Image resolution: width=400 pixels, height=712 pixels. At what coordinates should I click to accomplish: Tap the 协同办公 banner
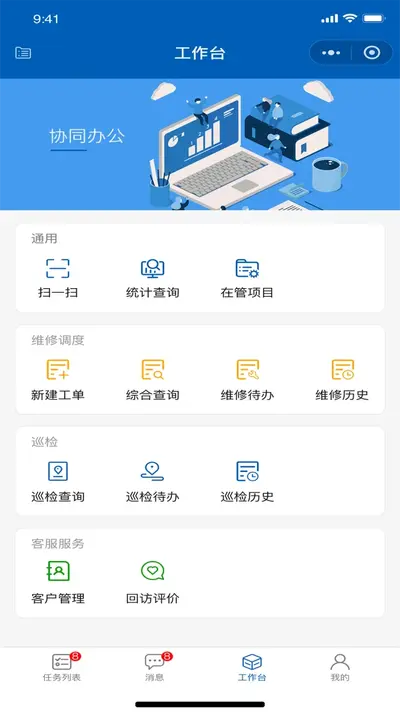(x=200, y=144)
